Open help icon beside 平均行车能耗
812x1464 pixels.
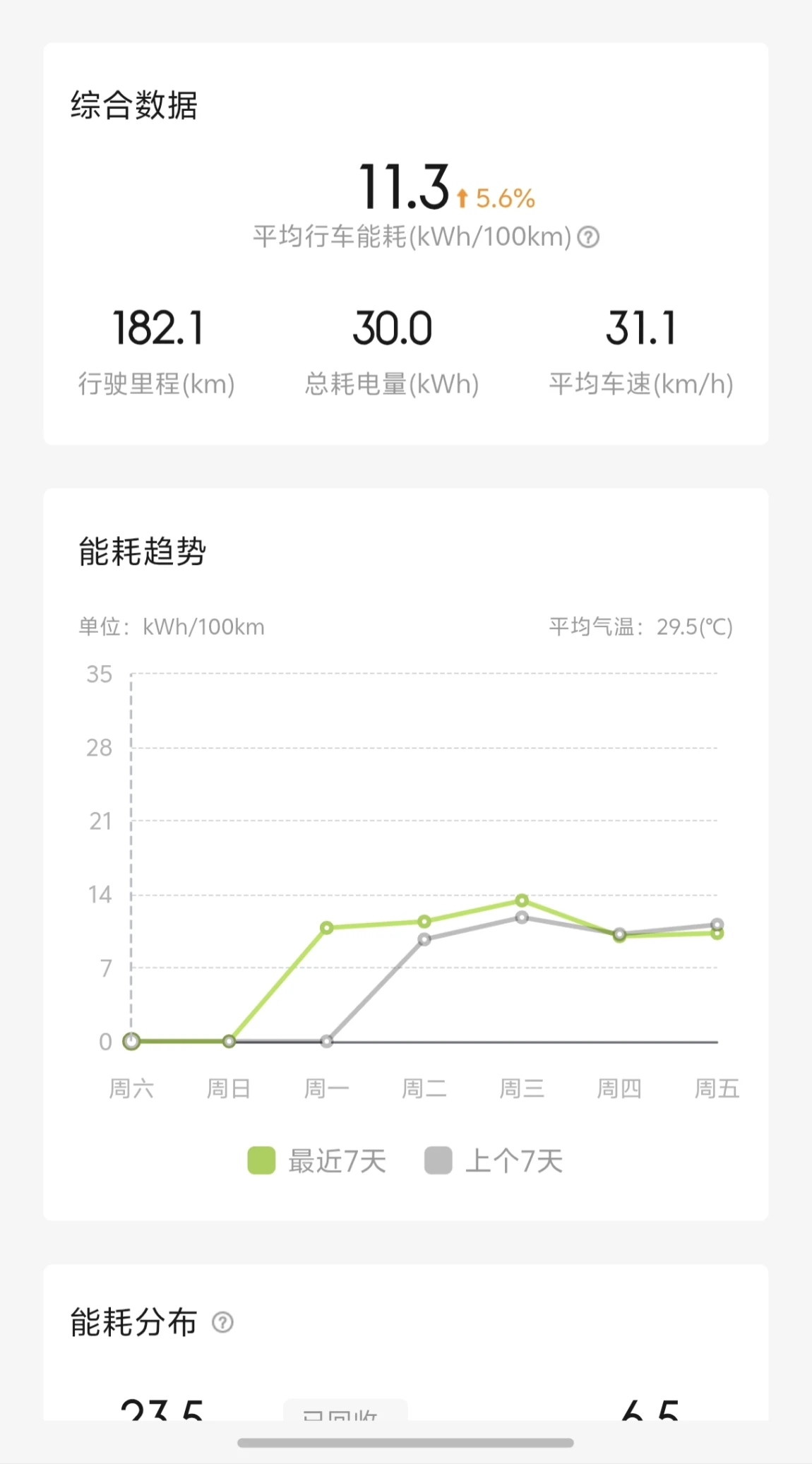(x=588, y=237)
